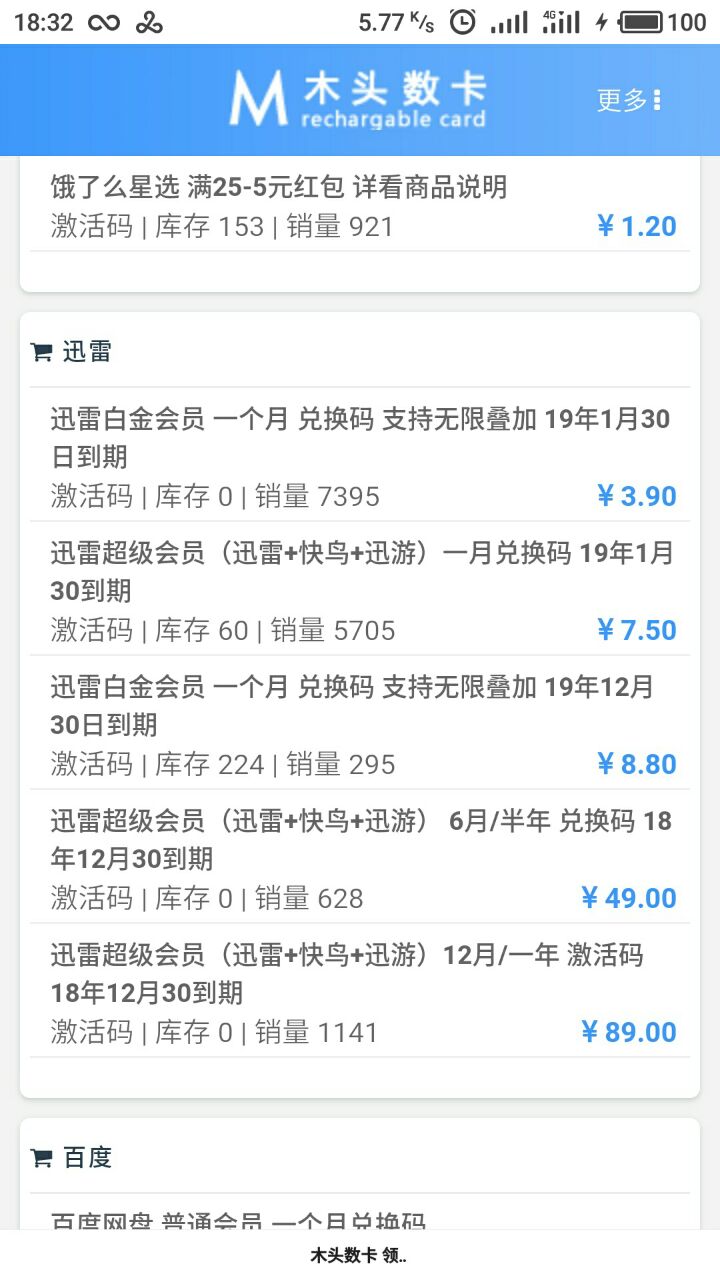Choose 迅雷白金会员 expiring 19年12月30日

tap(360, 724)
